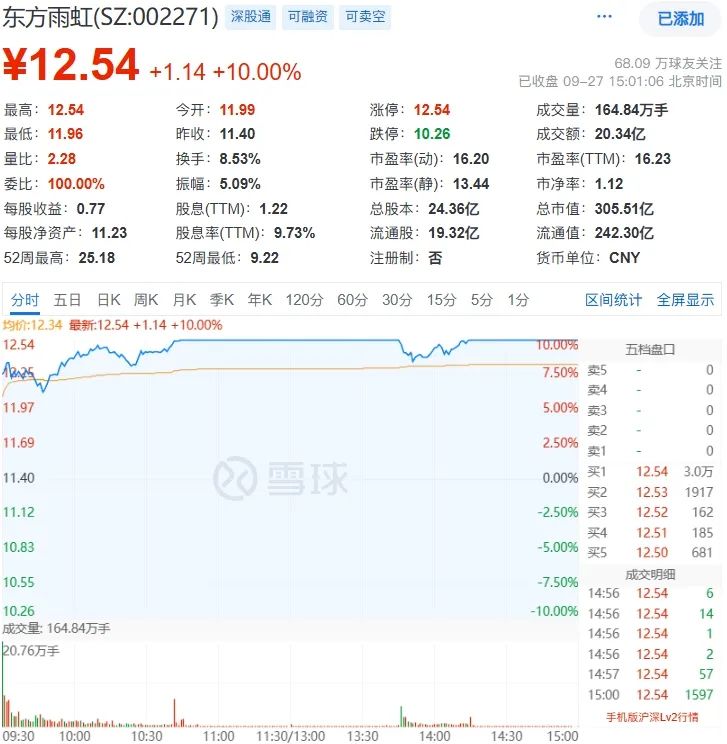Switch to the 日K chart tab
Screen dimensions: 727x744
[108, 300]
